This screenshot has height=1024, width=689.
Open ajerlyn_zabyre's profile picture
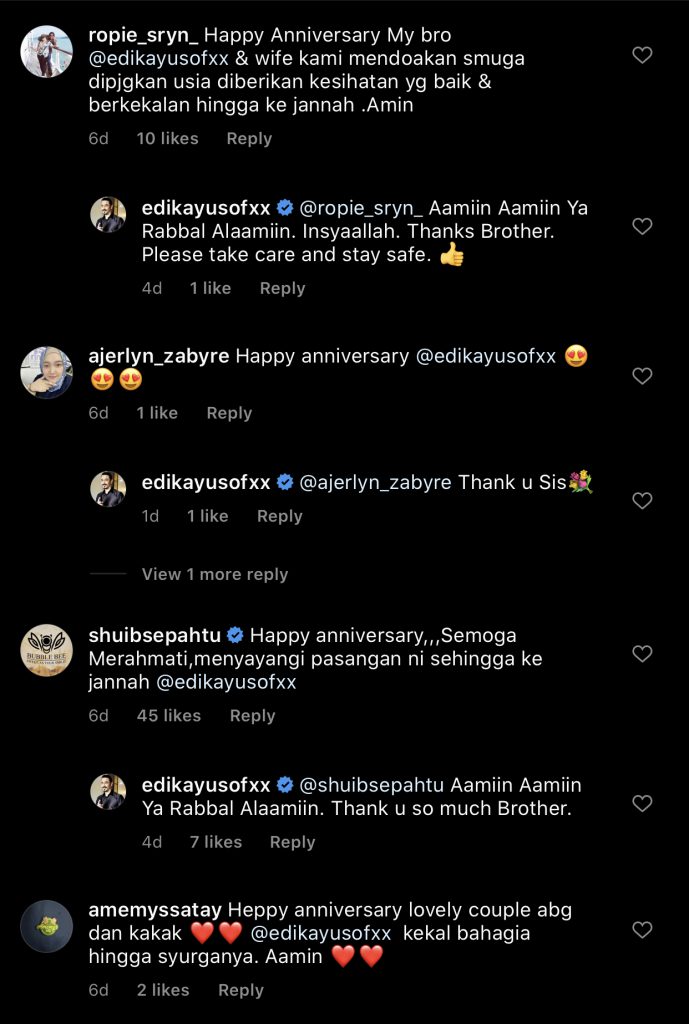tap(47, 373)
